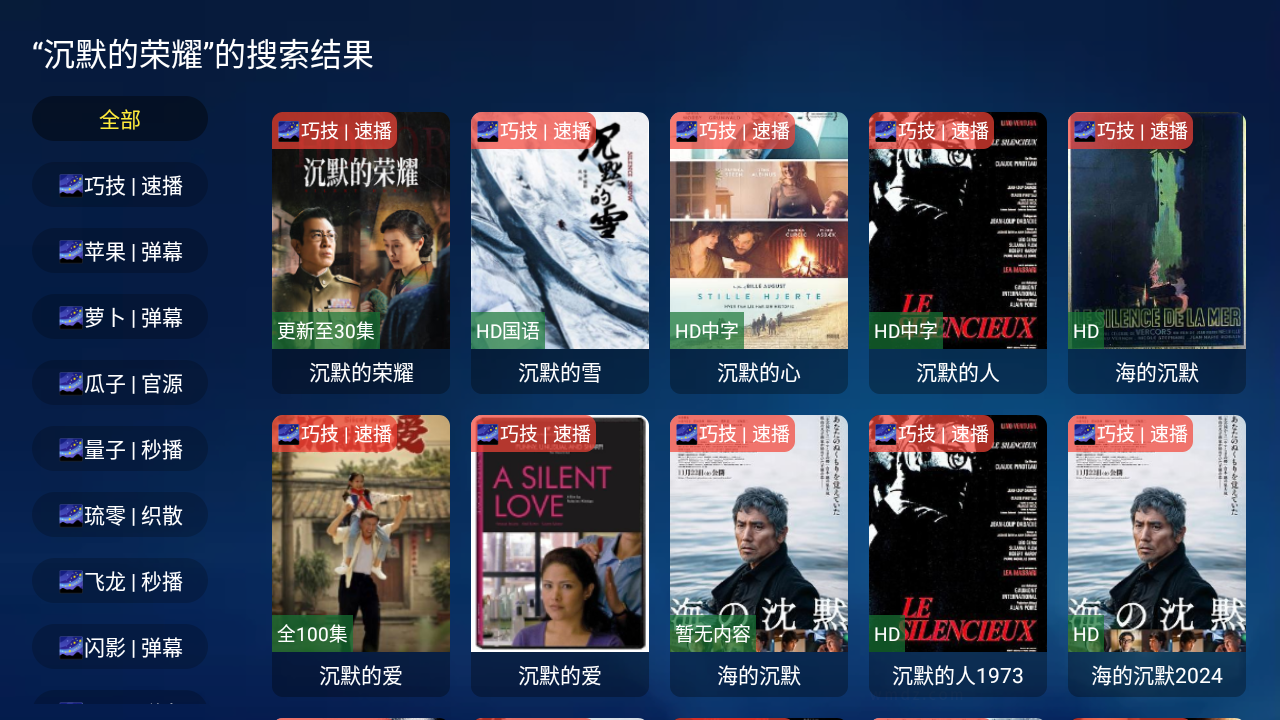
Task: Open the 沉默的人1973 card
Action: [x=958, y=553]
